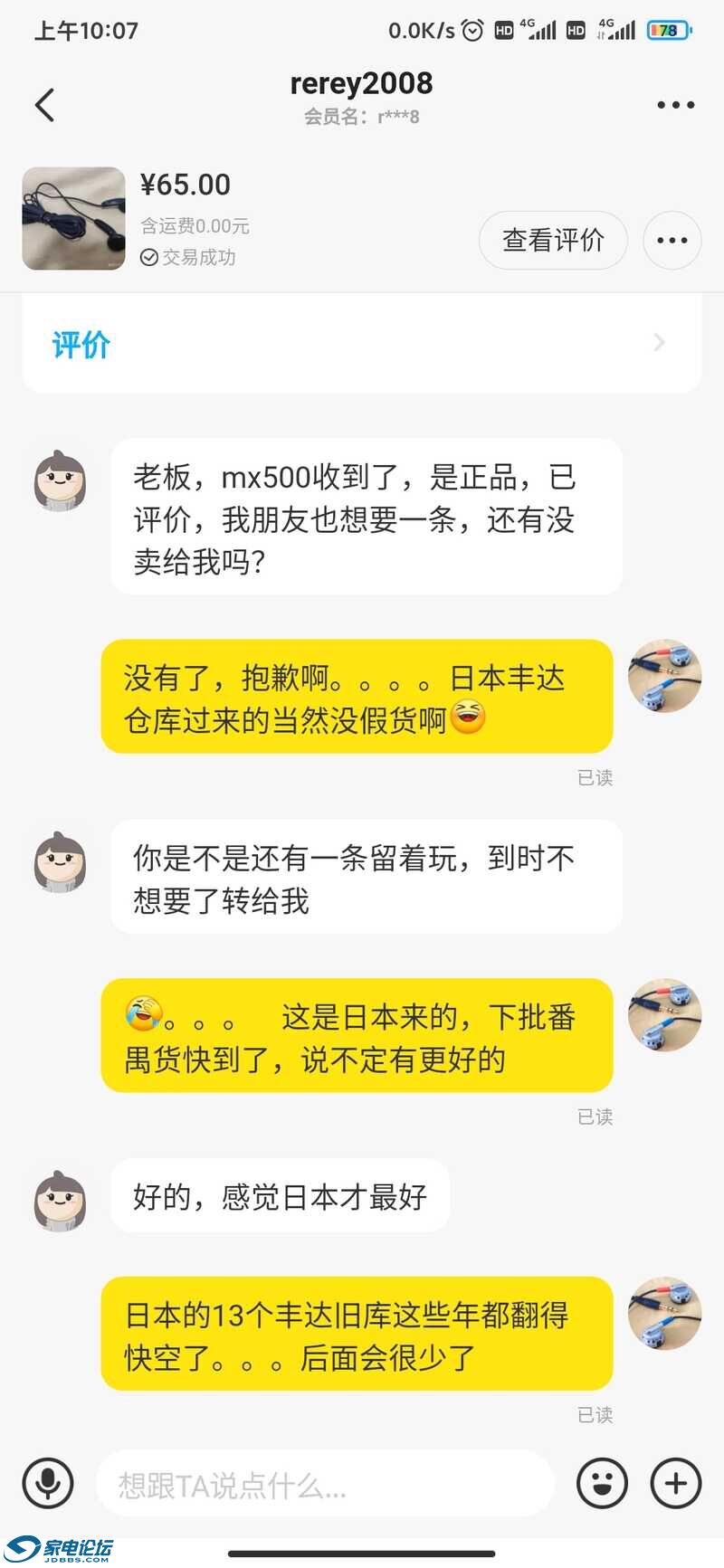Viewport: 724px width, 1568px height.
Task: Open seller rerey2008's profile name
Action: click(361, 82)
